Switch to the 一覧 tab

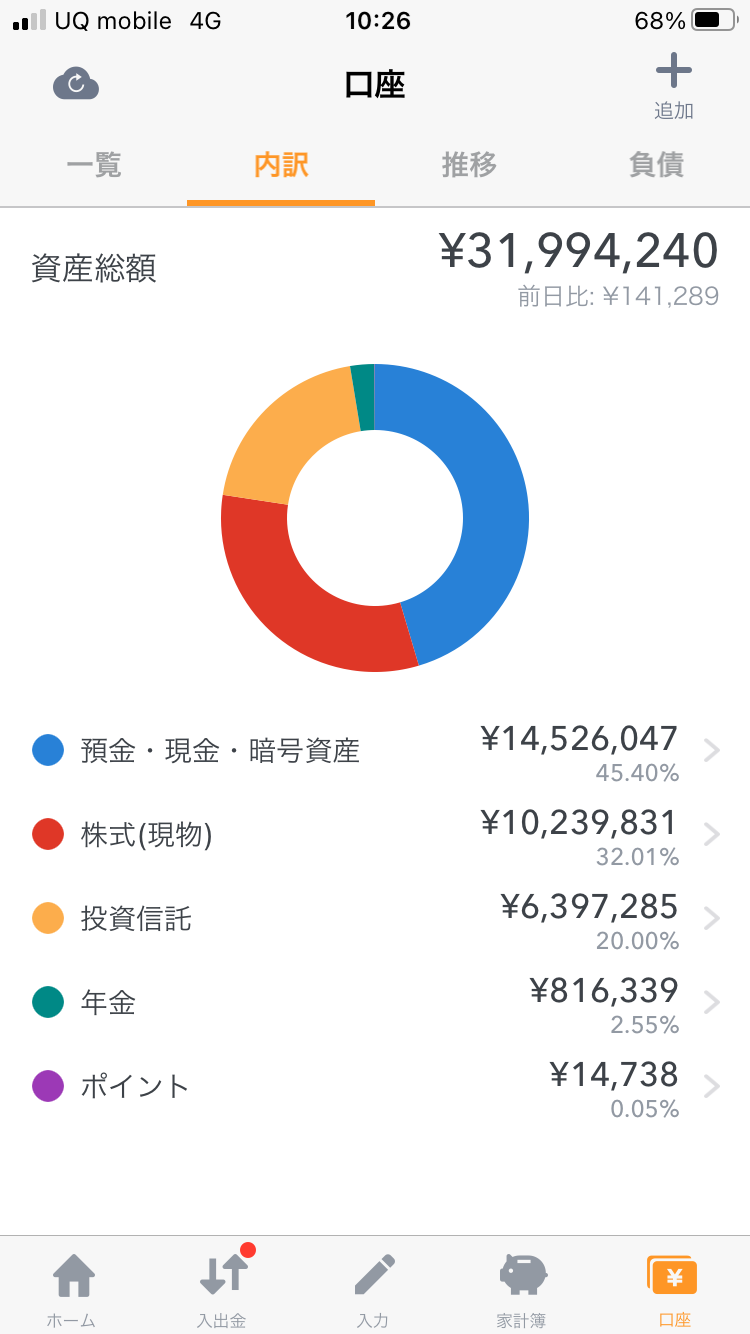[94, 165]
